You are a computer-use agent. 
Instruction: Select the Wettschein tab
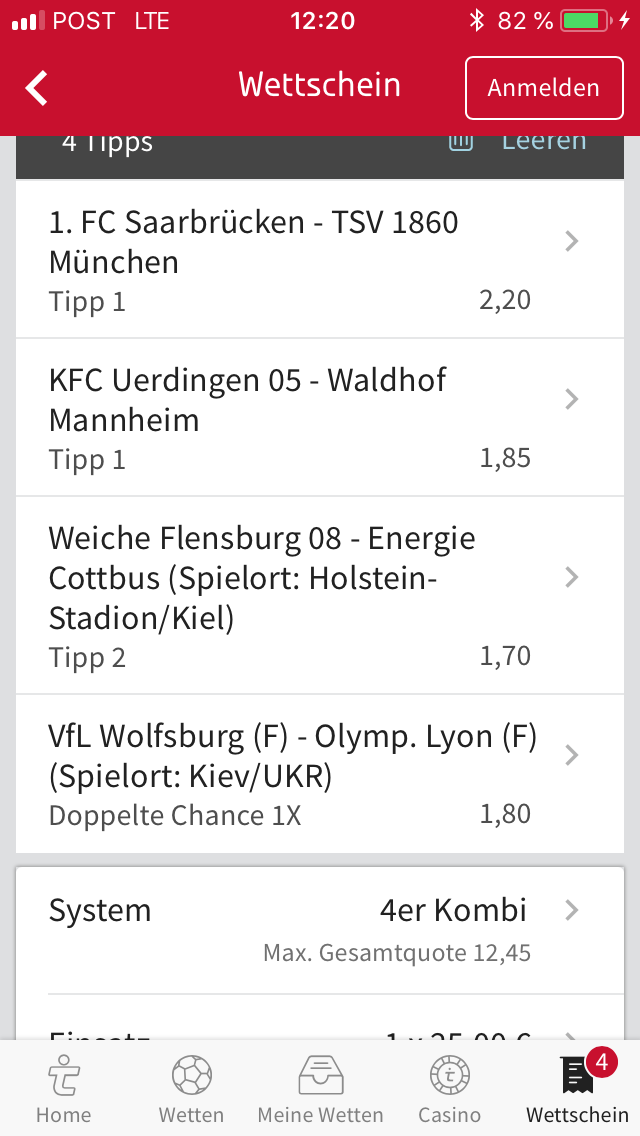tap(577, 1088)
